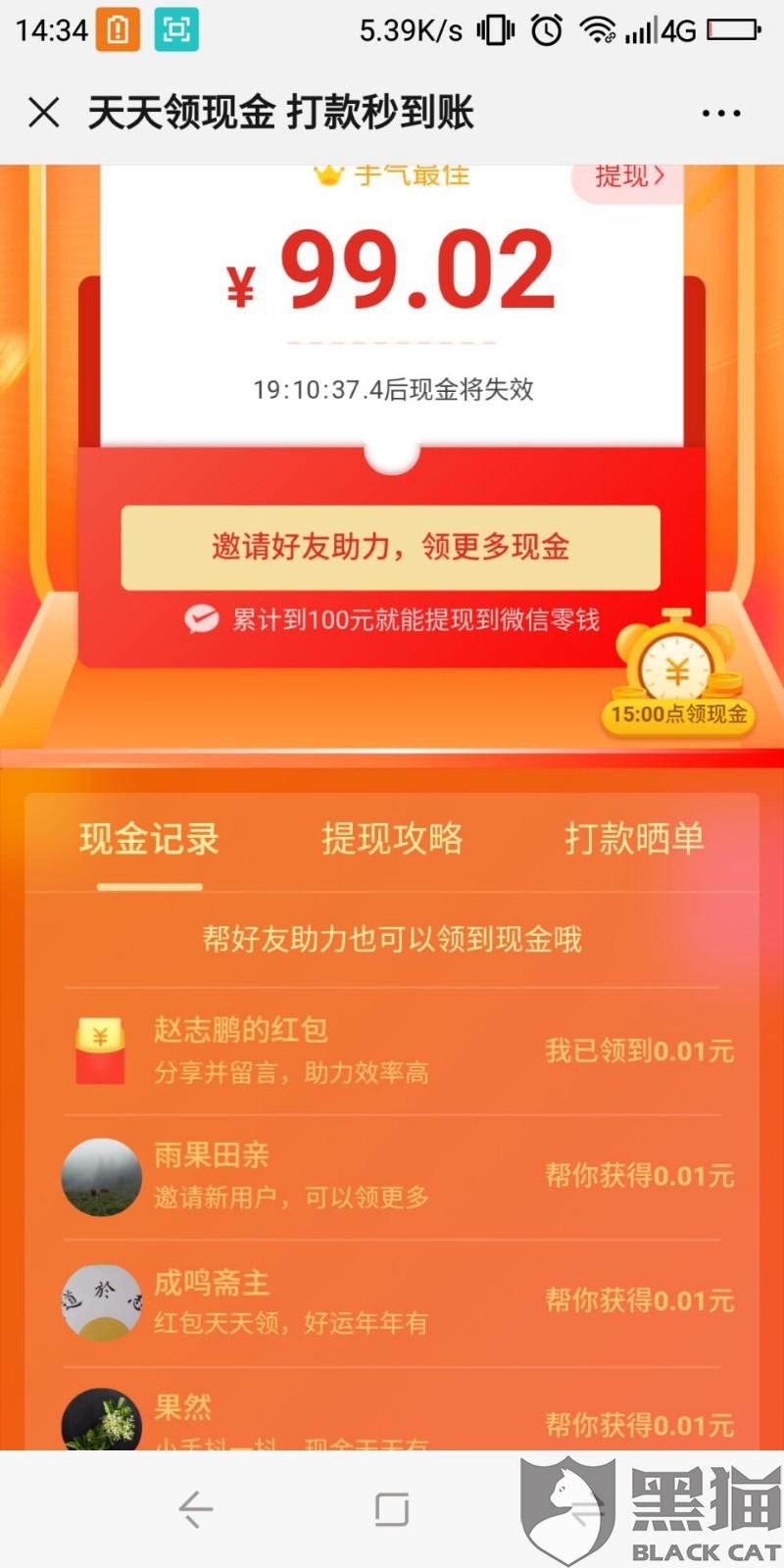Open the 15:00点领现金 clock reward

pos(678,676)
